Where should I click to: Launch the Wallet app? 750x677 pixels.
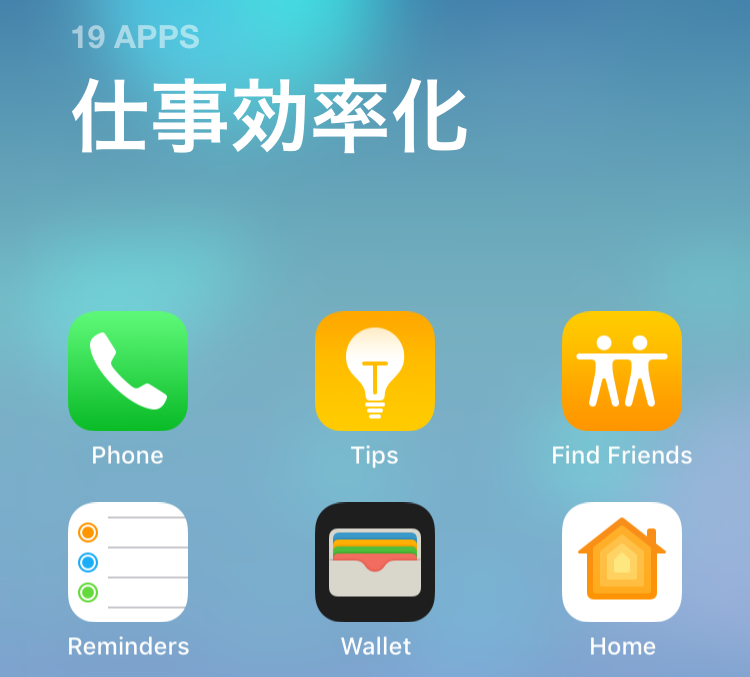[x=374, y=562]
